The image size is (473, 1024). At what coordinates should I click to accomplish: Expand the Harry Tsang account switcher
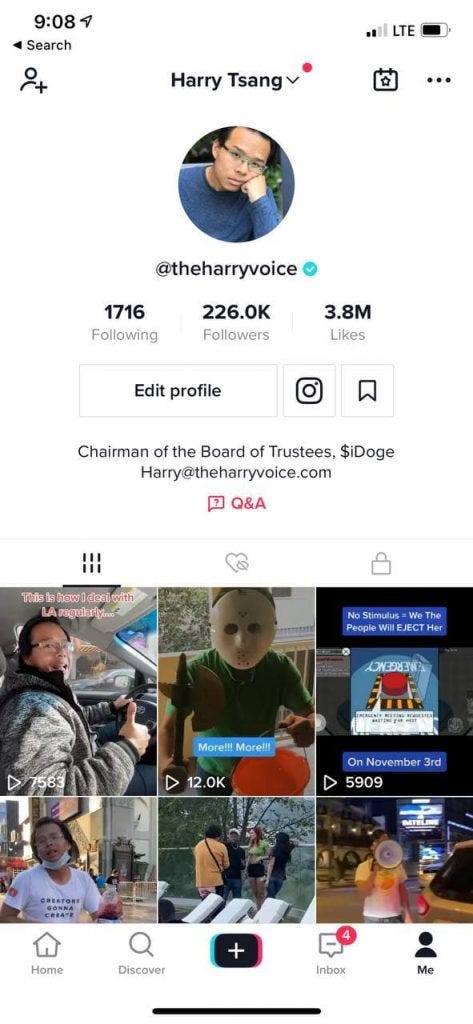tap(235, 80)
